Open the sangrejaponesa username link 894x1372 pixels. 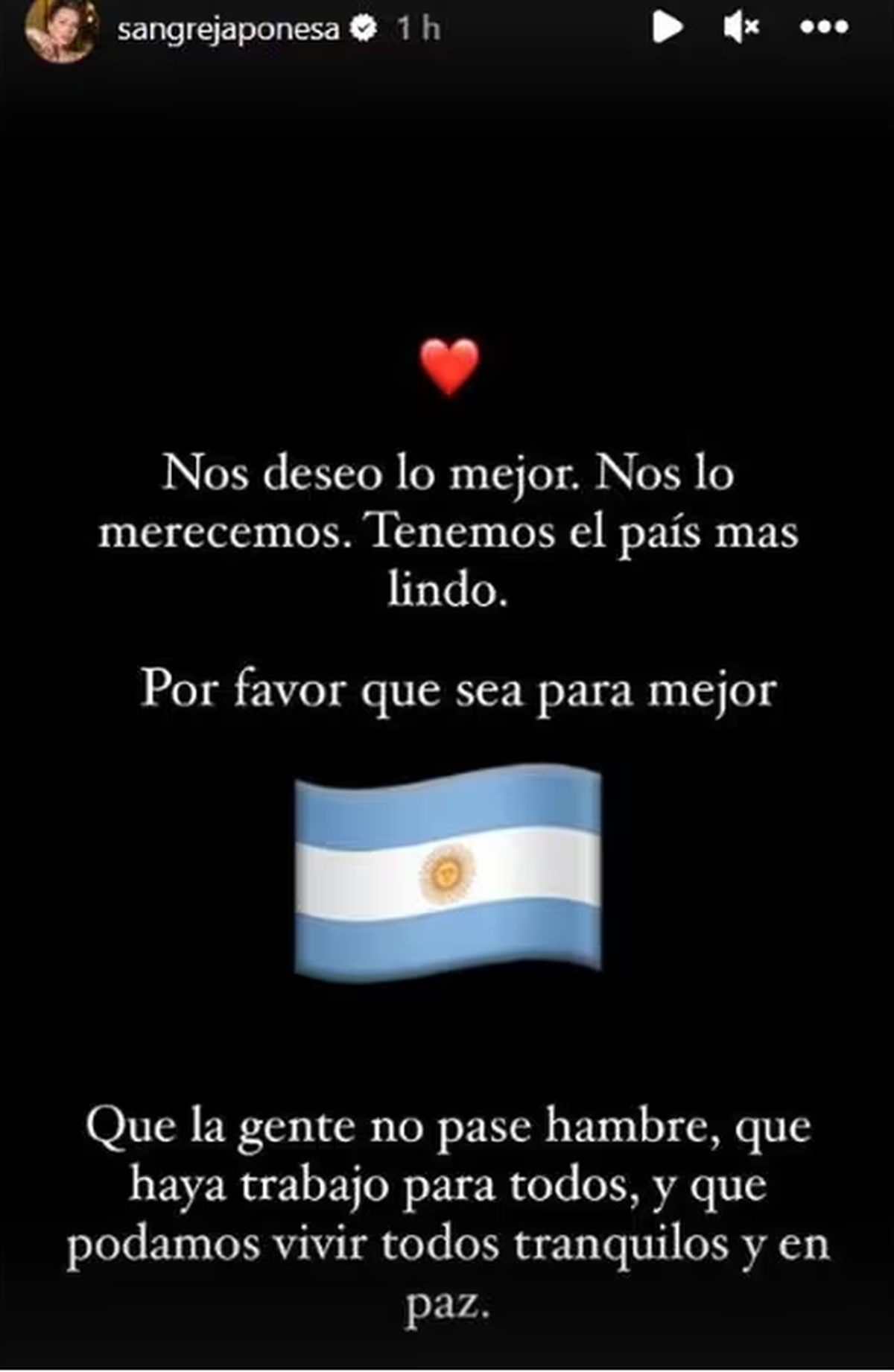[x=227, y=30]
